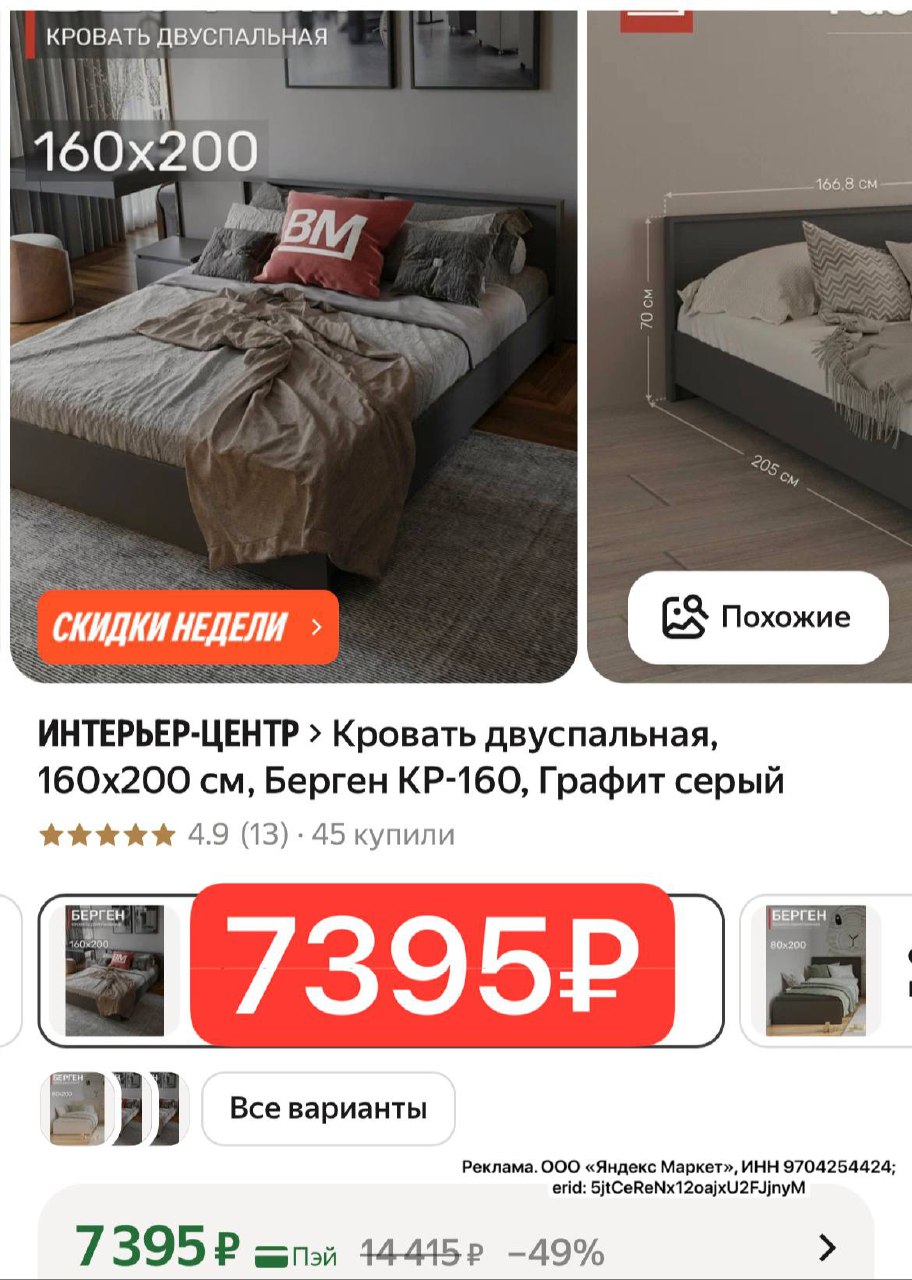Open similar items via Похожие button
Screen dimensions: 912x1280
(757, 617)
